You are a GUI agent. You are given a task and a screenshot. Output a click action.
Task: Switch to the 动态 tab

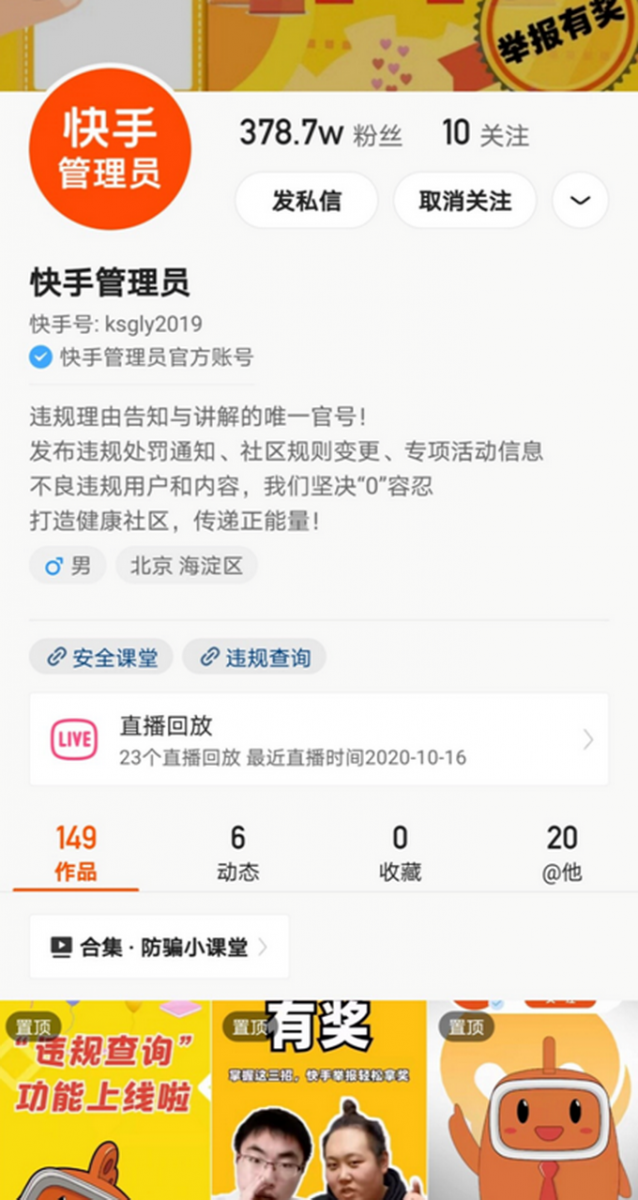[x=238, y=852]
